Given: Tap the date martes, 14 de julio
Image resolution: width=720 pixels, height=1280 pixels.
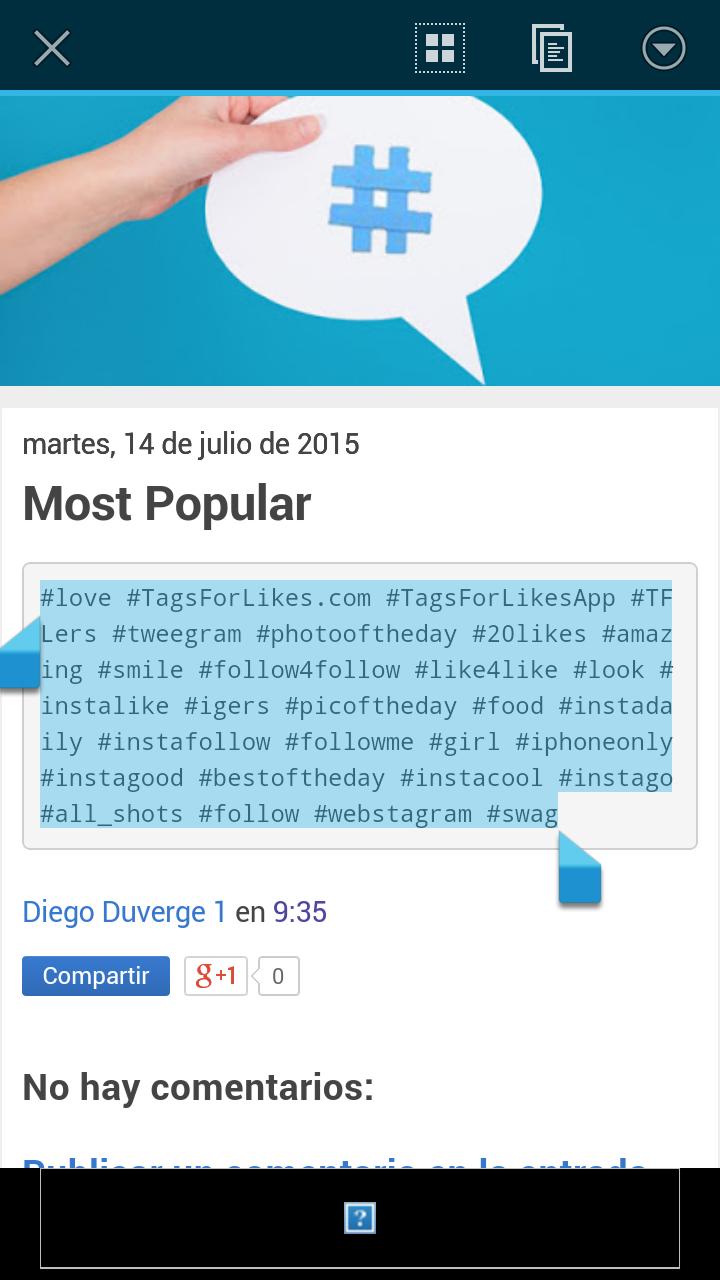Looking at the screenshot, I should (190, 443).
